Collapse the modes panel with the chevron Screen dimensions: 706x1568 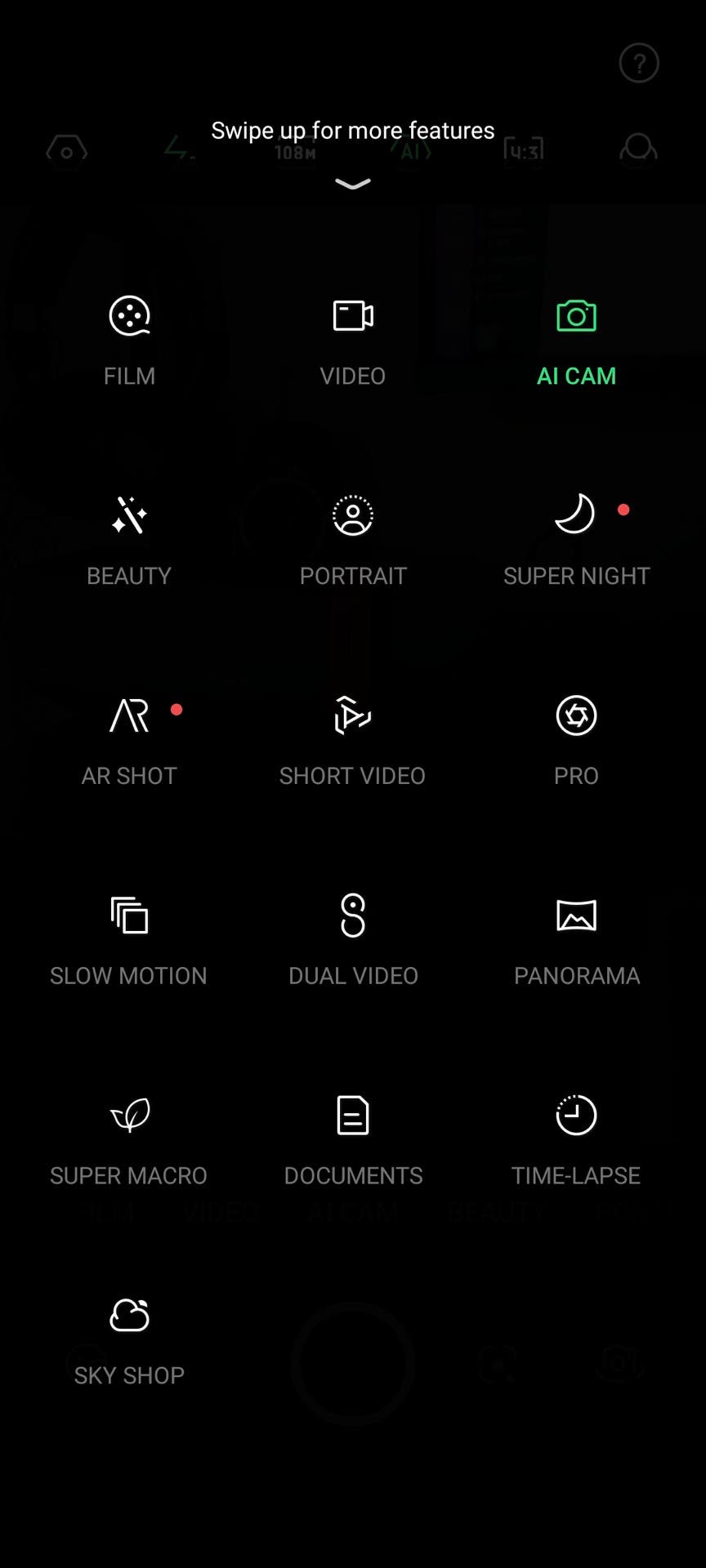(x=353, y=184)
